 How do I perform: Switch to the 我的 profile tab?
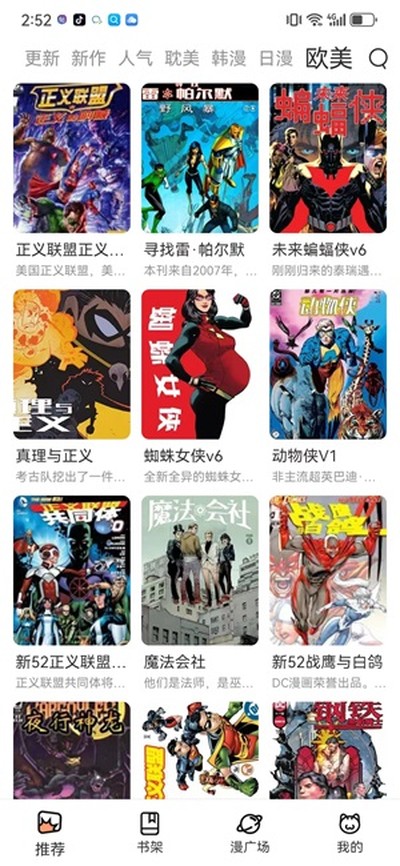[350, 833]
